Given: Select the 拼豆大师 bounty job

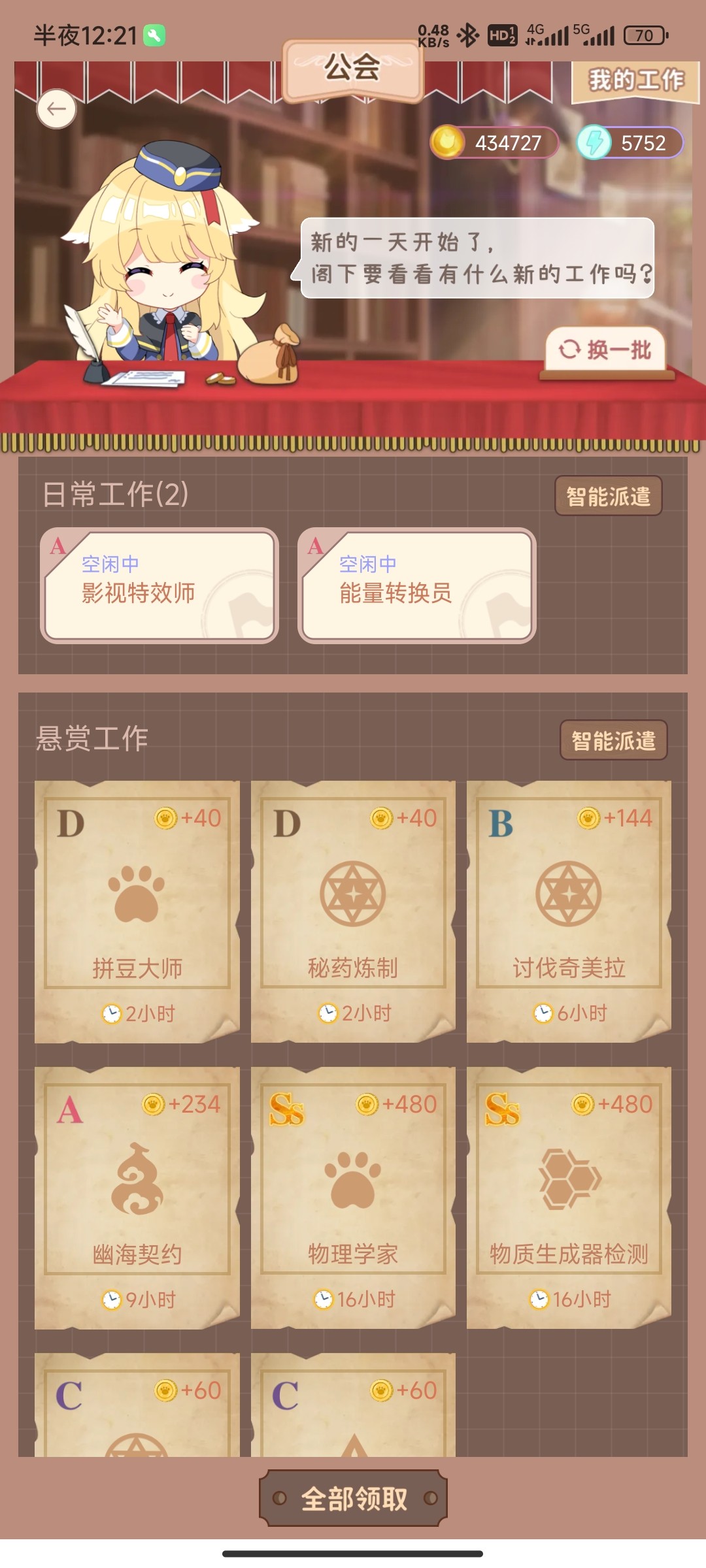Looking at the screenshot, I should point(137,911).
